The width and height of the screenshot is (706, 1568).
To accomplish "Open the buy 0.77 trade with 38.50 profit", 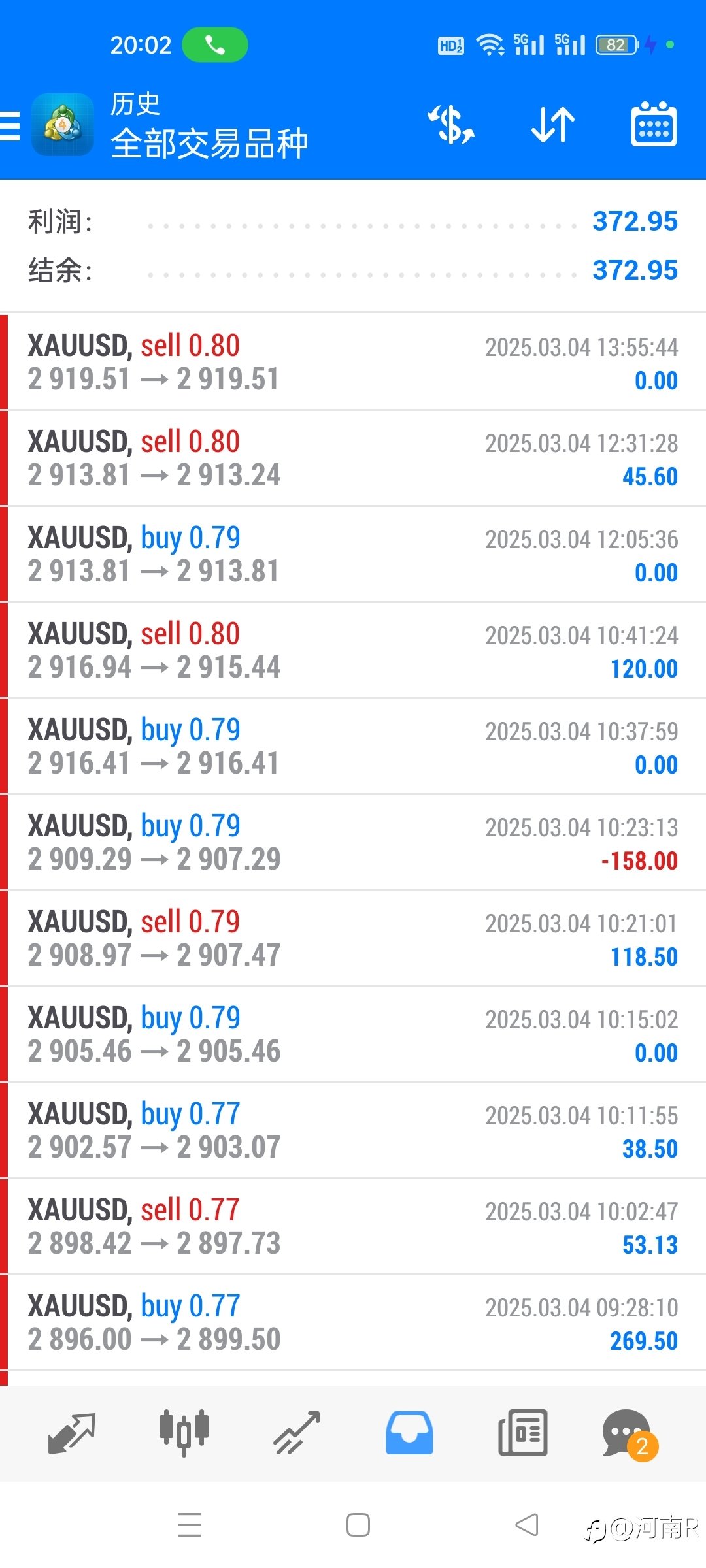I will point(353,1131).
